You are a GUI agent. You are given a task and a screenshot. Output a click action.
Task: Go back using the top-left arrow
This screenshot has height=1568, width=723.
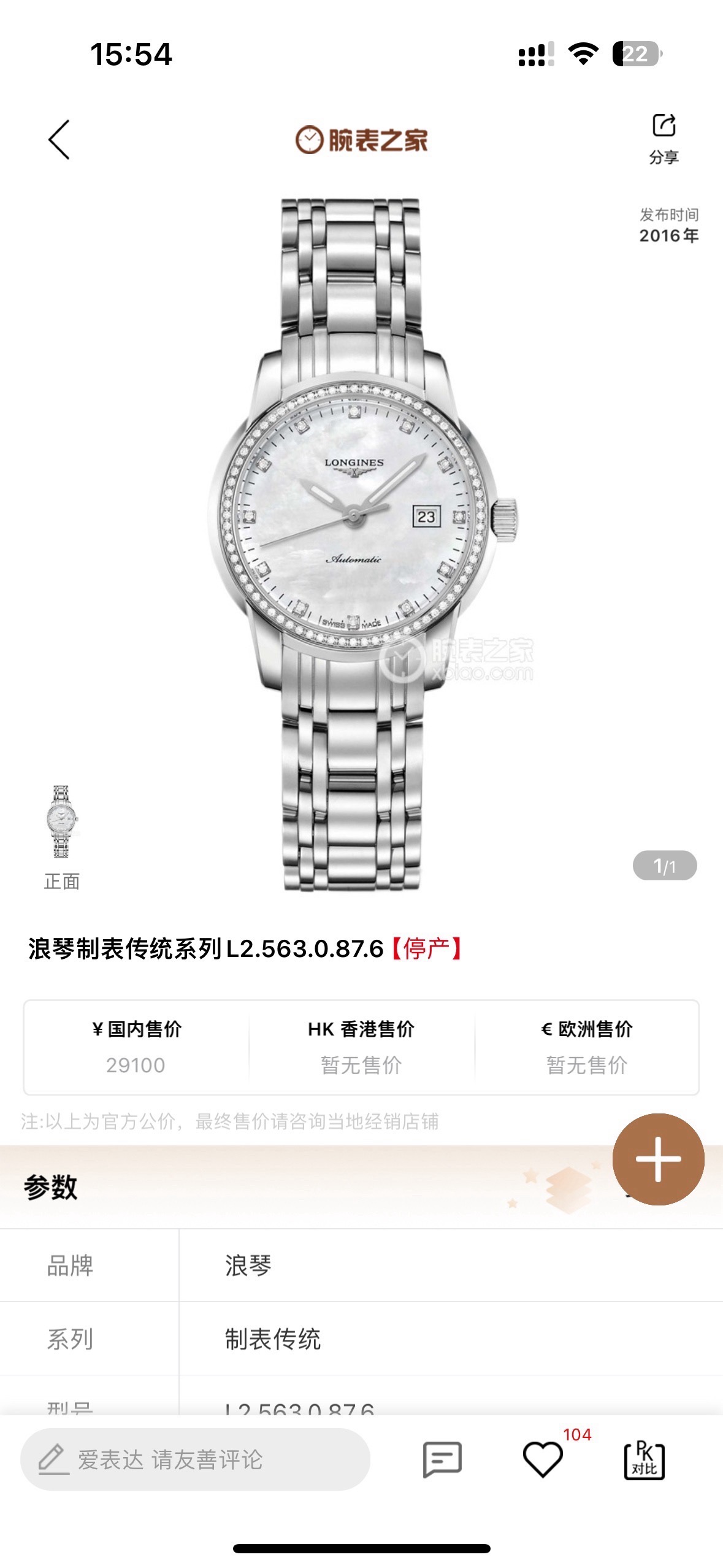click(59, 140)
